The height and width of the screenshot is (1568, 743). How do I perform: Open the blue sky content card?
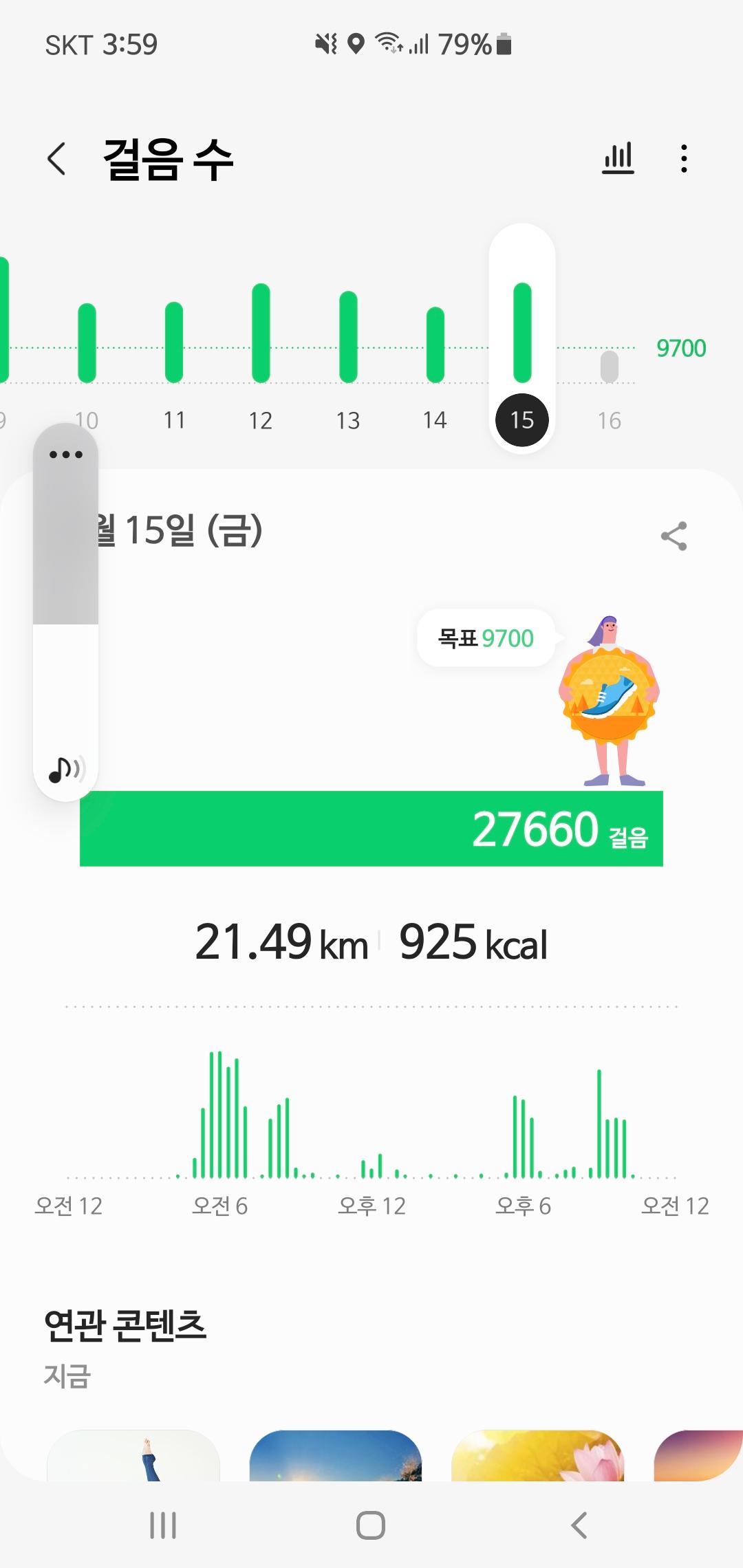(x=336, y=1455)
